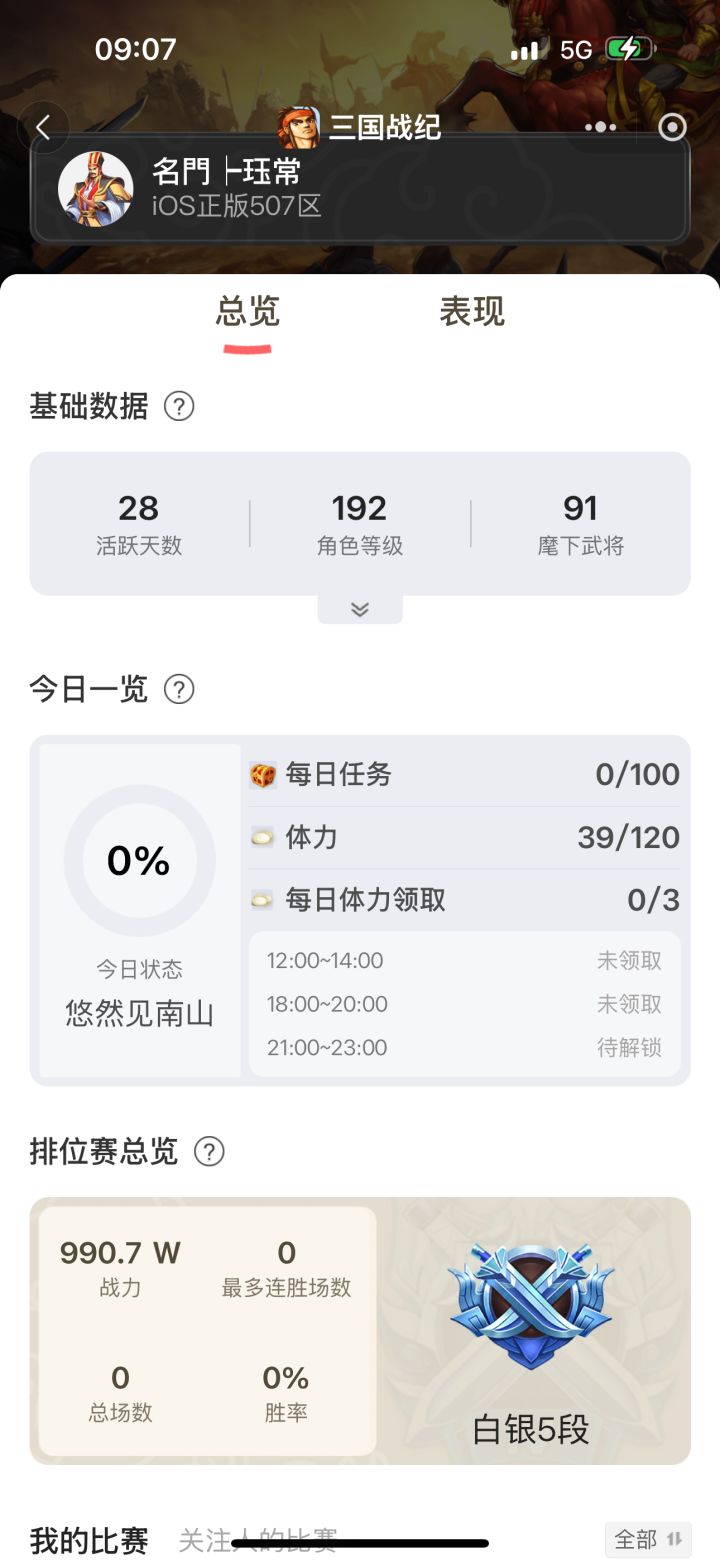This screenshot has height=1561, width=720.
Task: Switch to the 表现 tab
Action: (x=472, y=312)
